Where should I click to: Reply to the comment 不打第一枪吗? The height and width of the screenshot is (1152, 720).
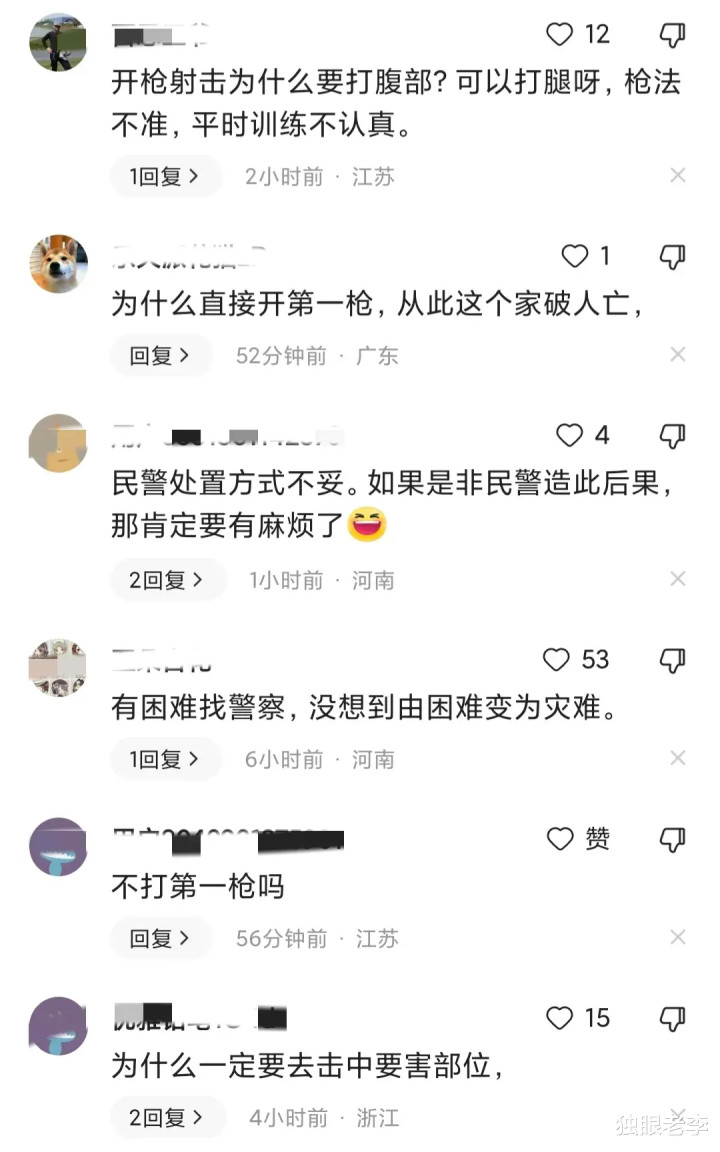tap(161, 938)
